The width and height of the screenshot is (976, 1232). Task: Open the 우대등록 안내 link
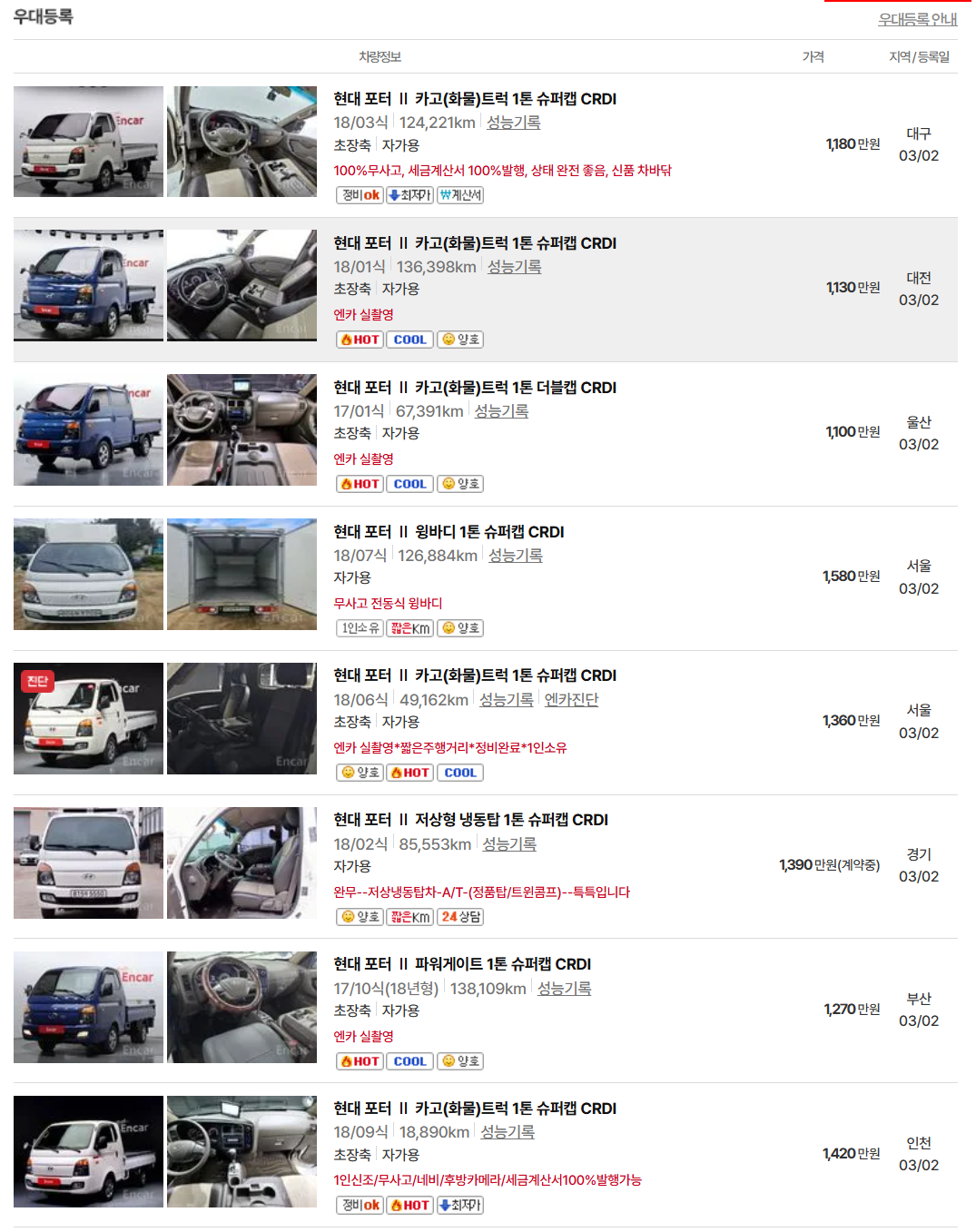point(916,19)
